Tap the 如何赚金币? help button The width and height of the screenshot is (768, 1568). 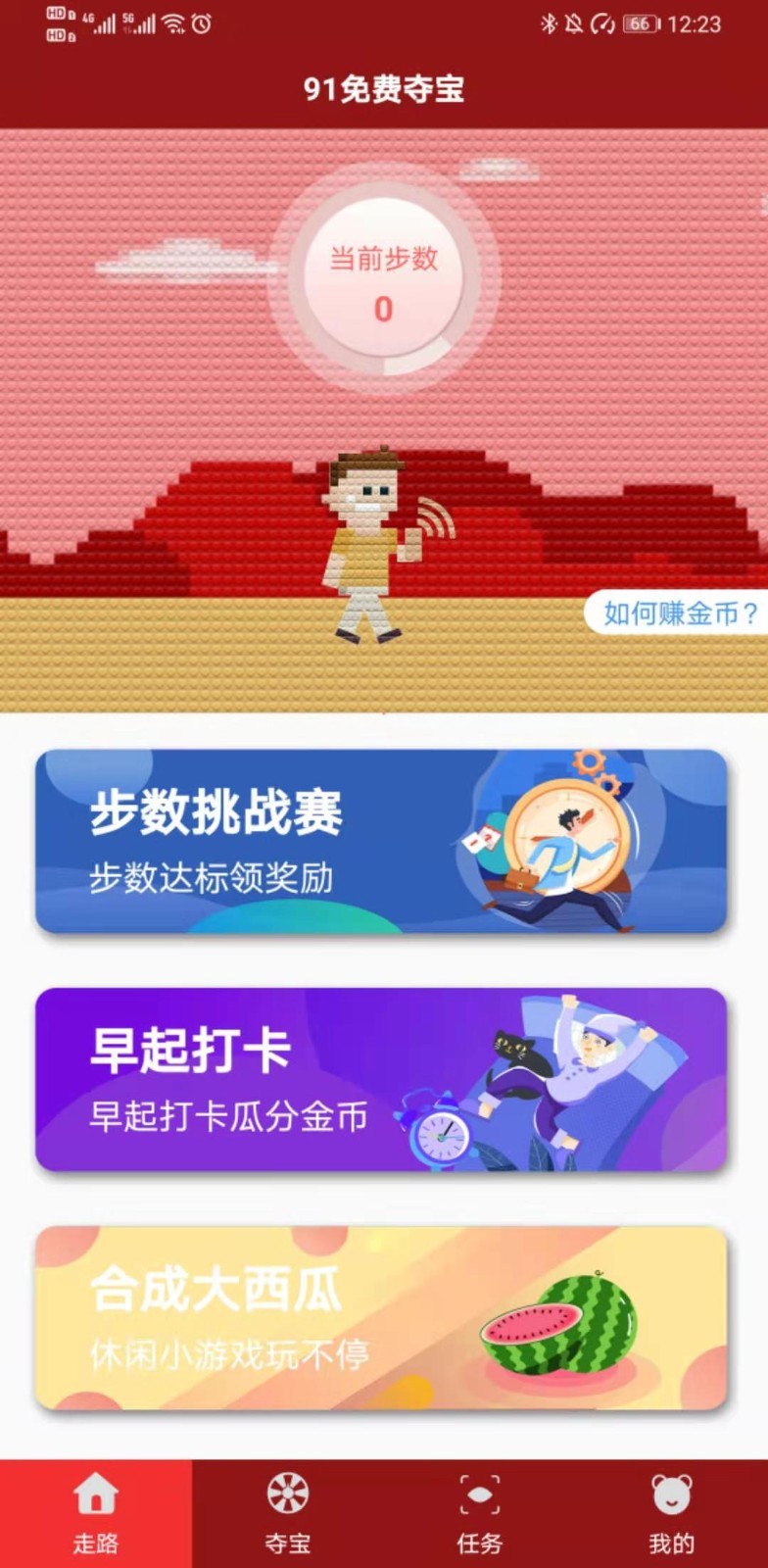(x=678, y=613)
